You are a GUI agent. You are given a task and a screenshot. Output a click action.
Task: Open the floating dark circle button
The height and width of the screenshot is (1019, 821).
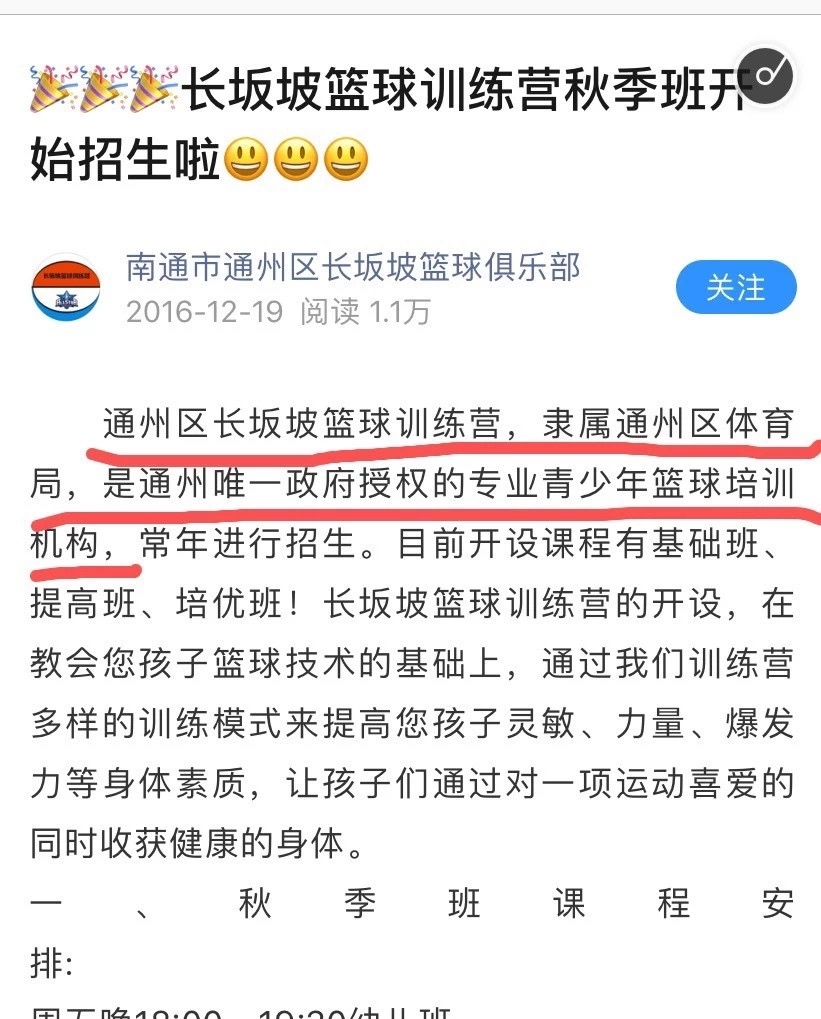[x=769, y=77]
